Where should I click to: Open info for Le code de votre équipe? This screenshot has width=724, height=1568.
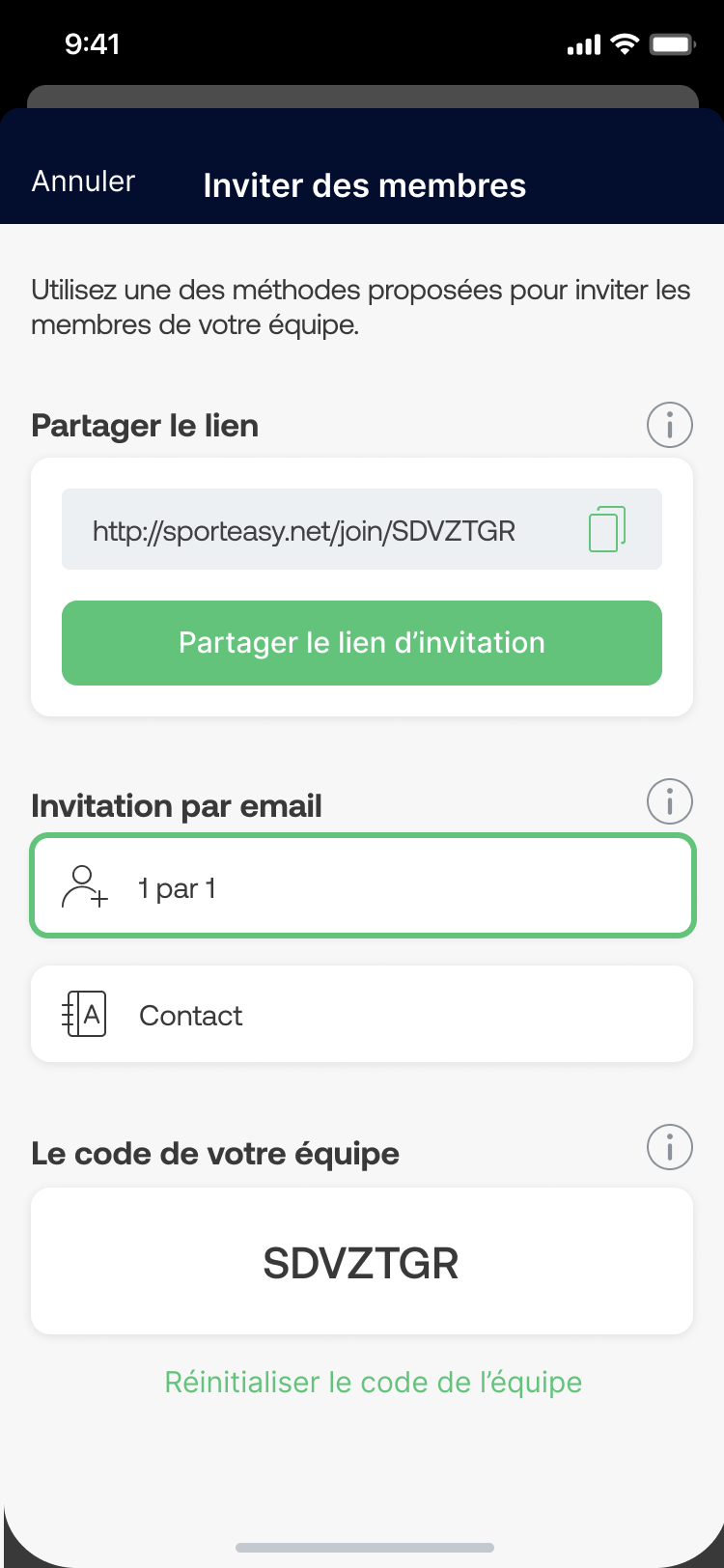pos(669,1147)
